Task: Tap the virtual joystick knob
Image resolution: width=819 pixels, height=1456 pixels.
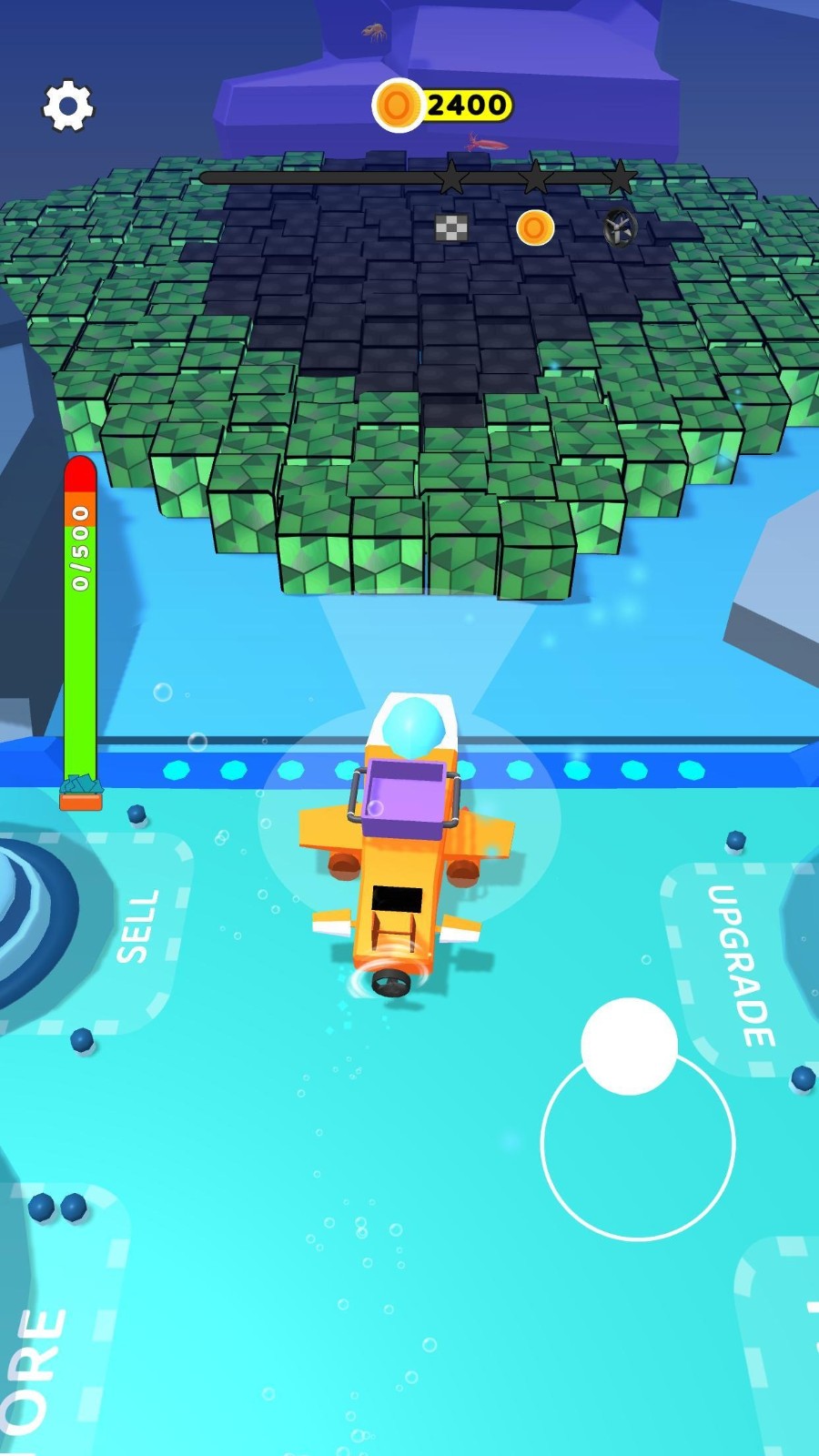Action: coord(629,1046)
